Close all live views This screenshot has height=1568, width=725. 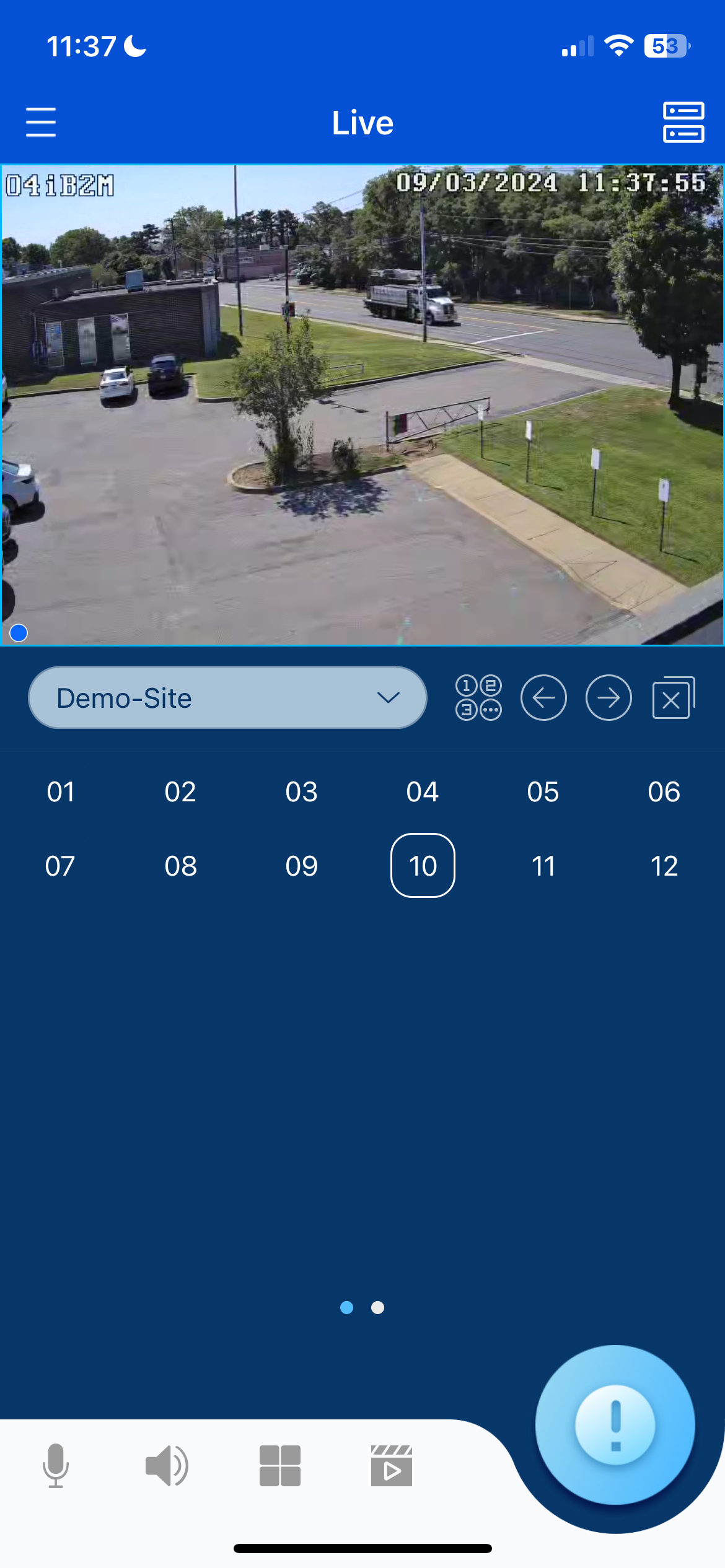(674, 698)
